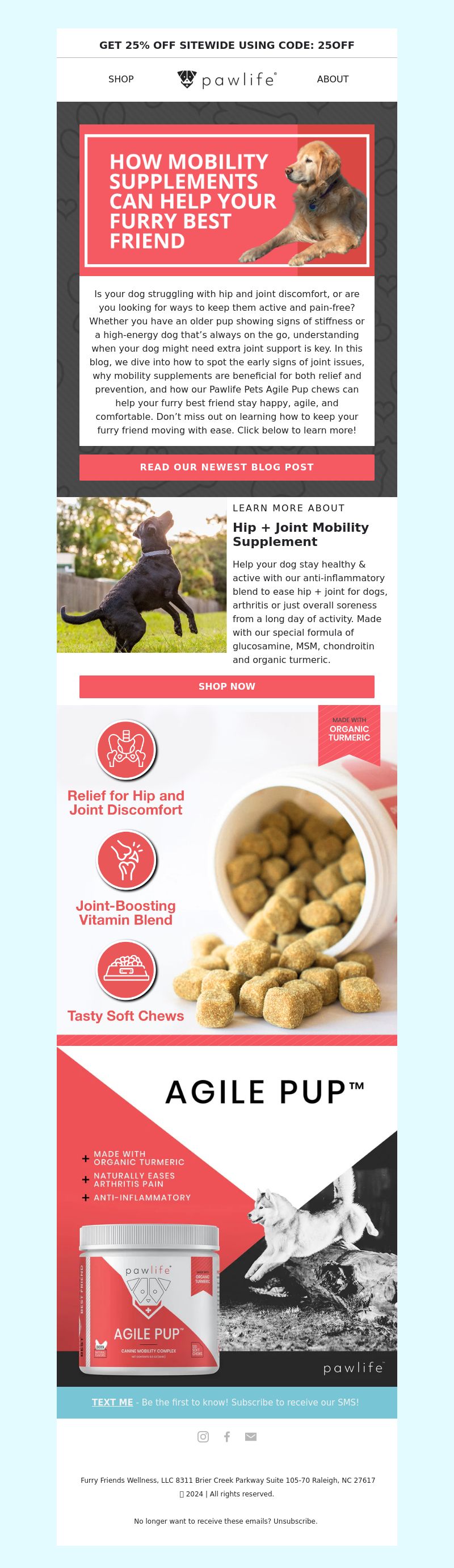Tap the Shop Now button
This screenshot has height=1568, width=454.
pyautogui.click(x=226, y=686)
